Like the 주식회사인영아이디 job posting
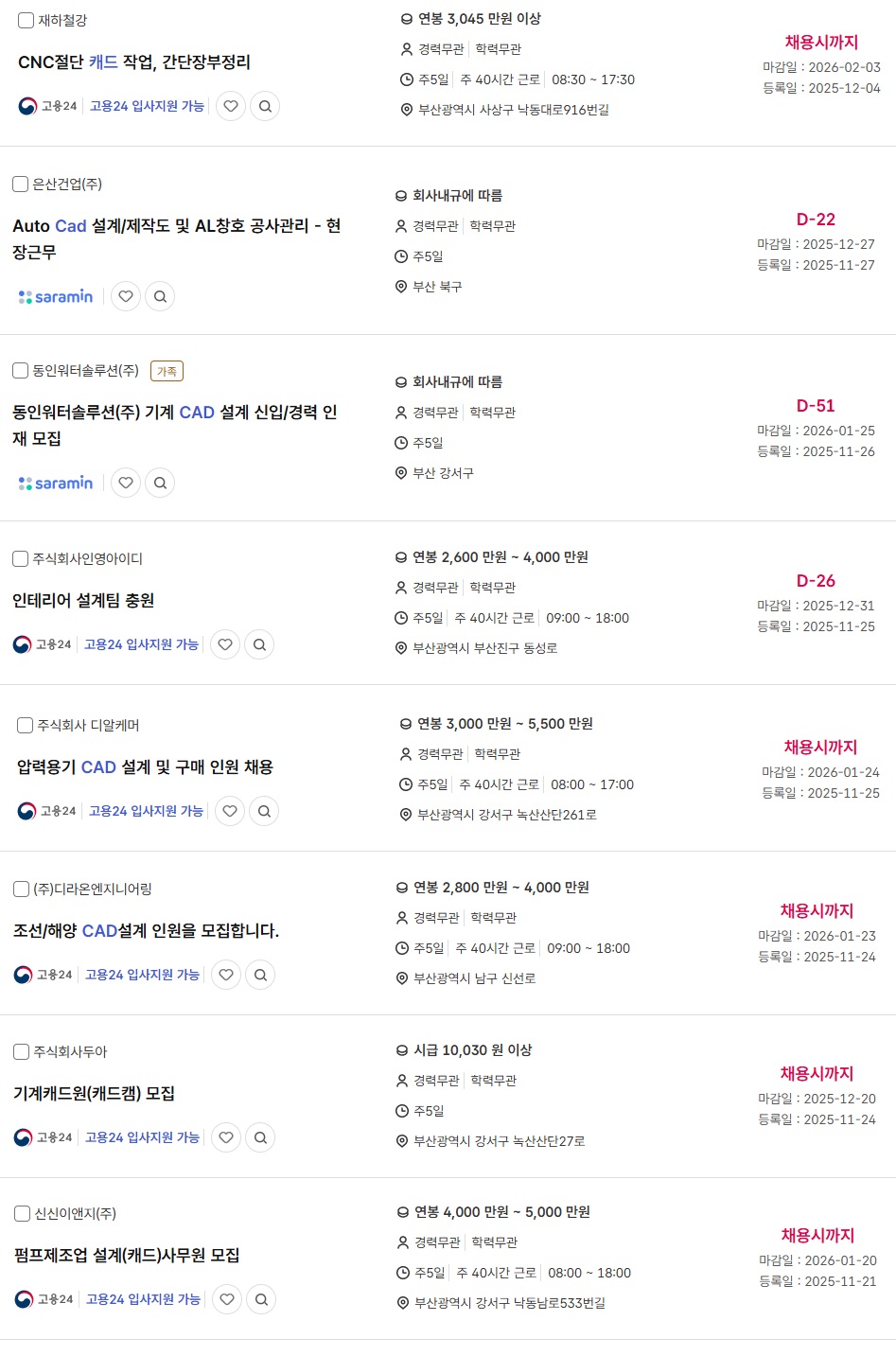This screenshot has width=896, height=1356. coord(225,644)
